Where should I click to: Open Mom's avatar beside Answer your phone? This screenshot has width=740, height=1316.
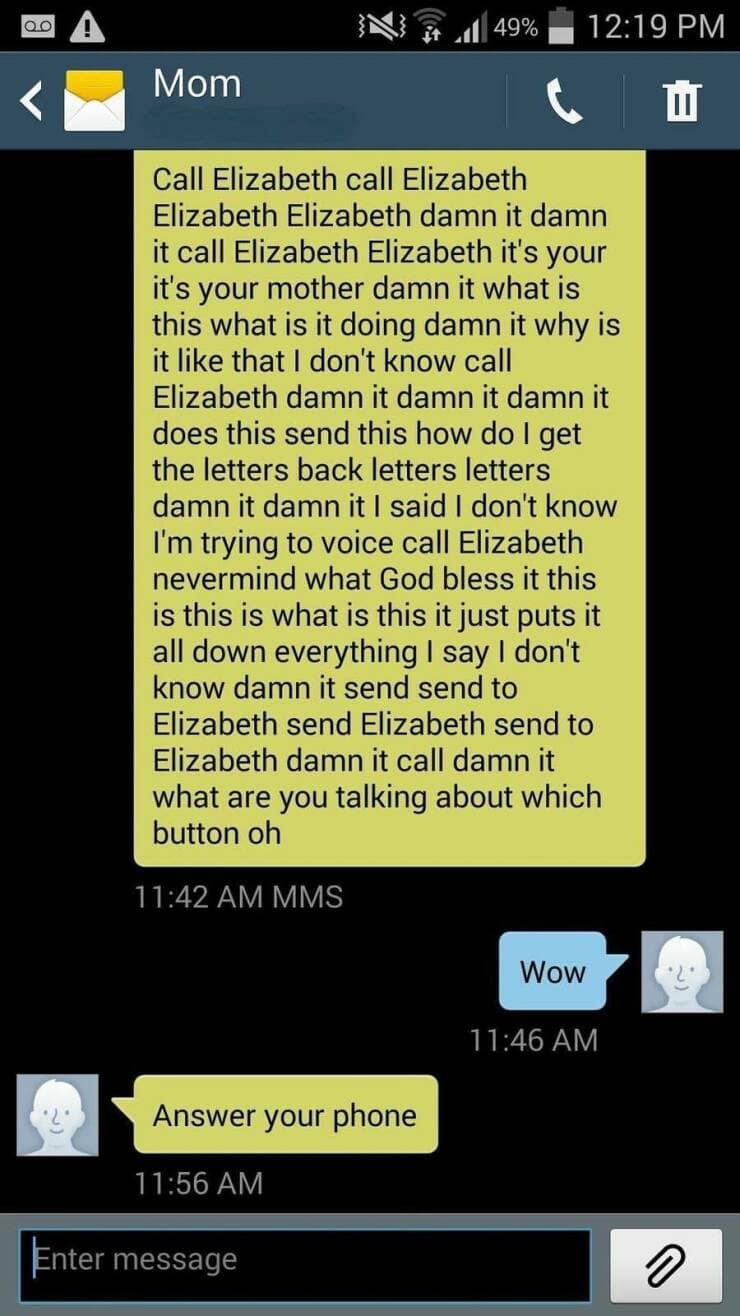pos(58,1115)
